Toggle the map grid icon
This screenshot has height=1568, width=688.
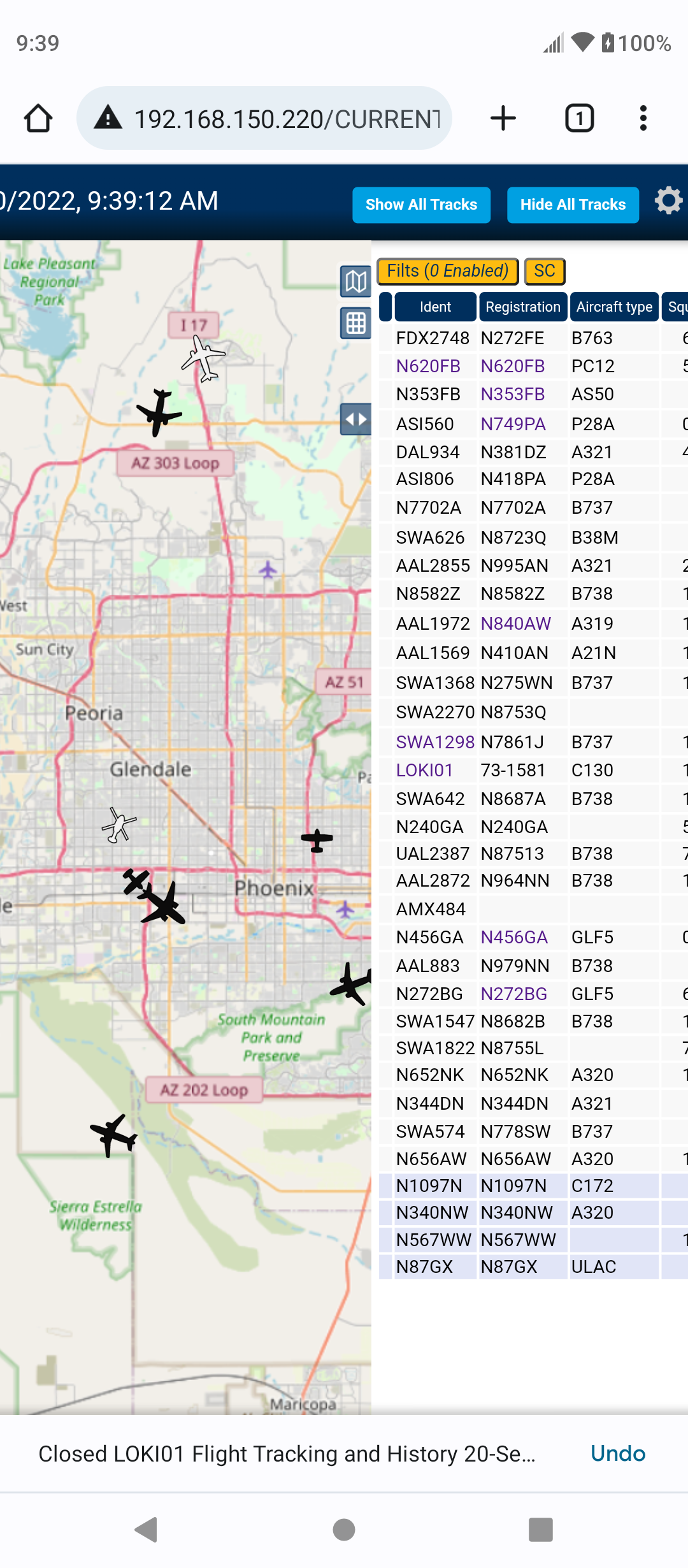tap(356, 323)
